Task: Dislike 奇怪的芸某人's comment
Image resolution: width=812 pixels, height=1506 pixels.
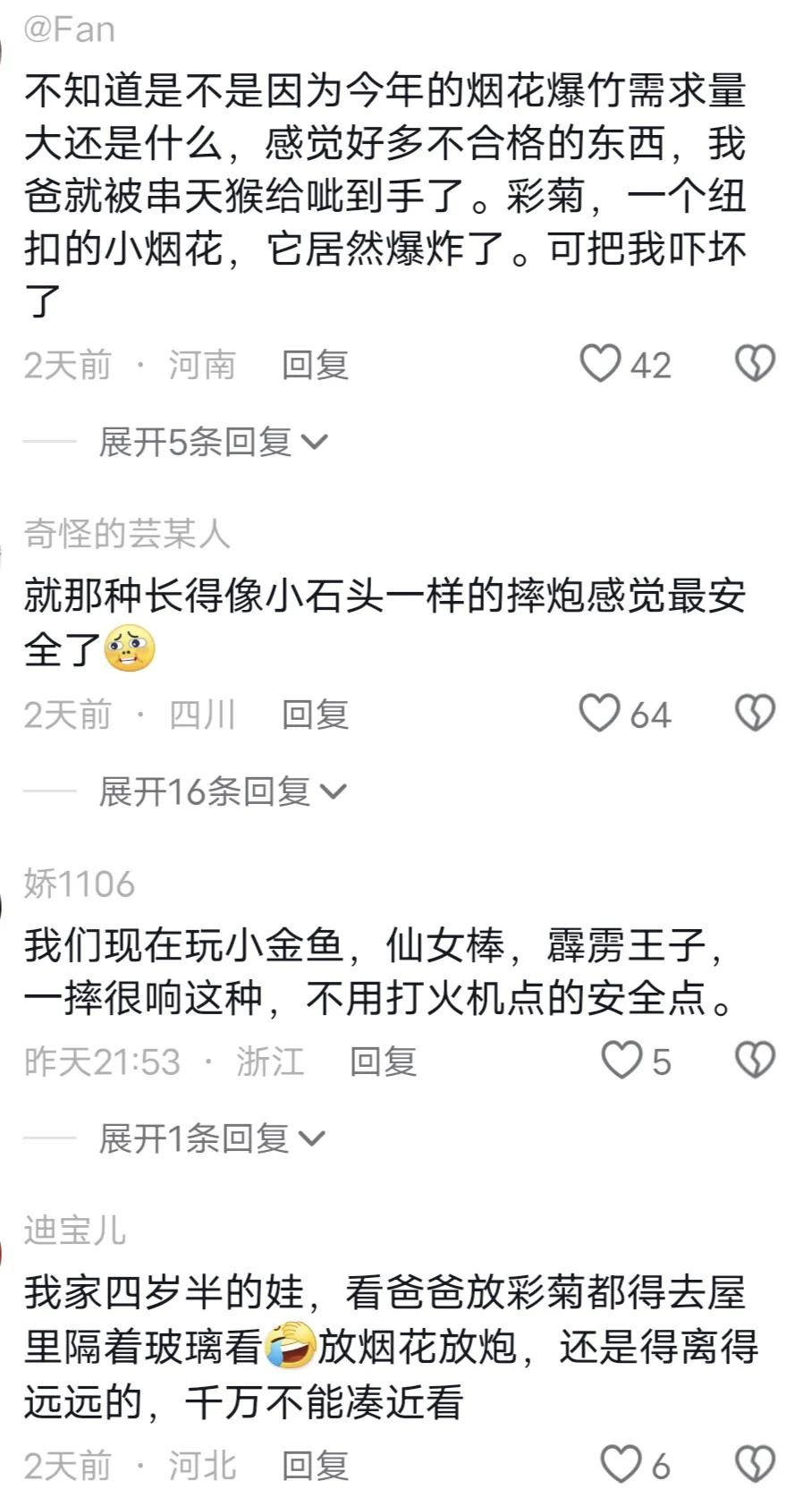Action: click(755, 714)
